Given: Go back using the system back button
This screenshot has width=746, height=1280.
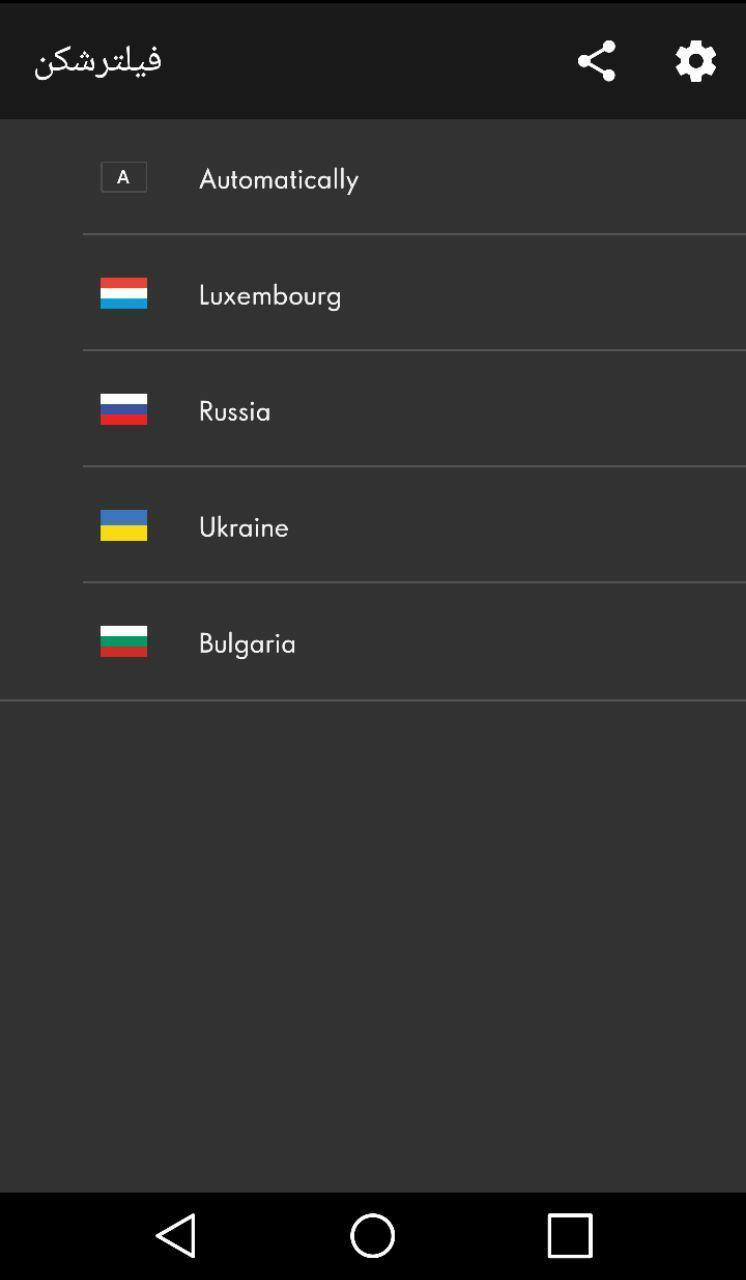Looking at the screenshot, I should click(176, 1235).
